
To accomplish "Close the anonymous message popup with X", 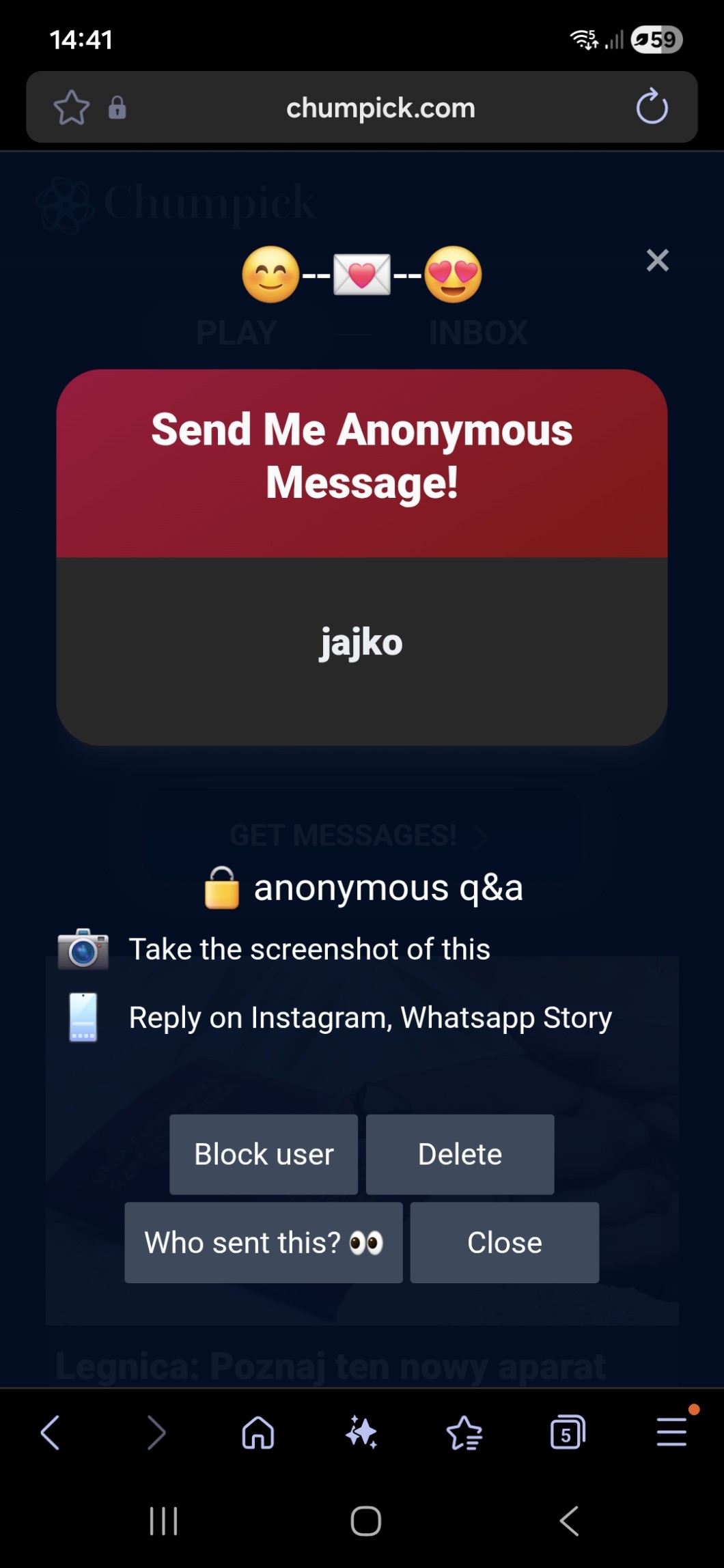I will click(x=657, y=260).
